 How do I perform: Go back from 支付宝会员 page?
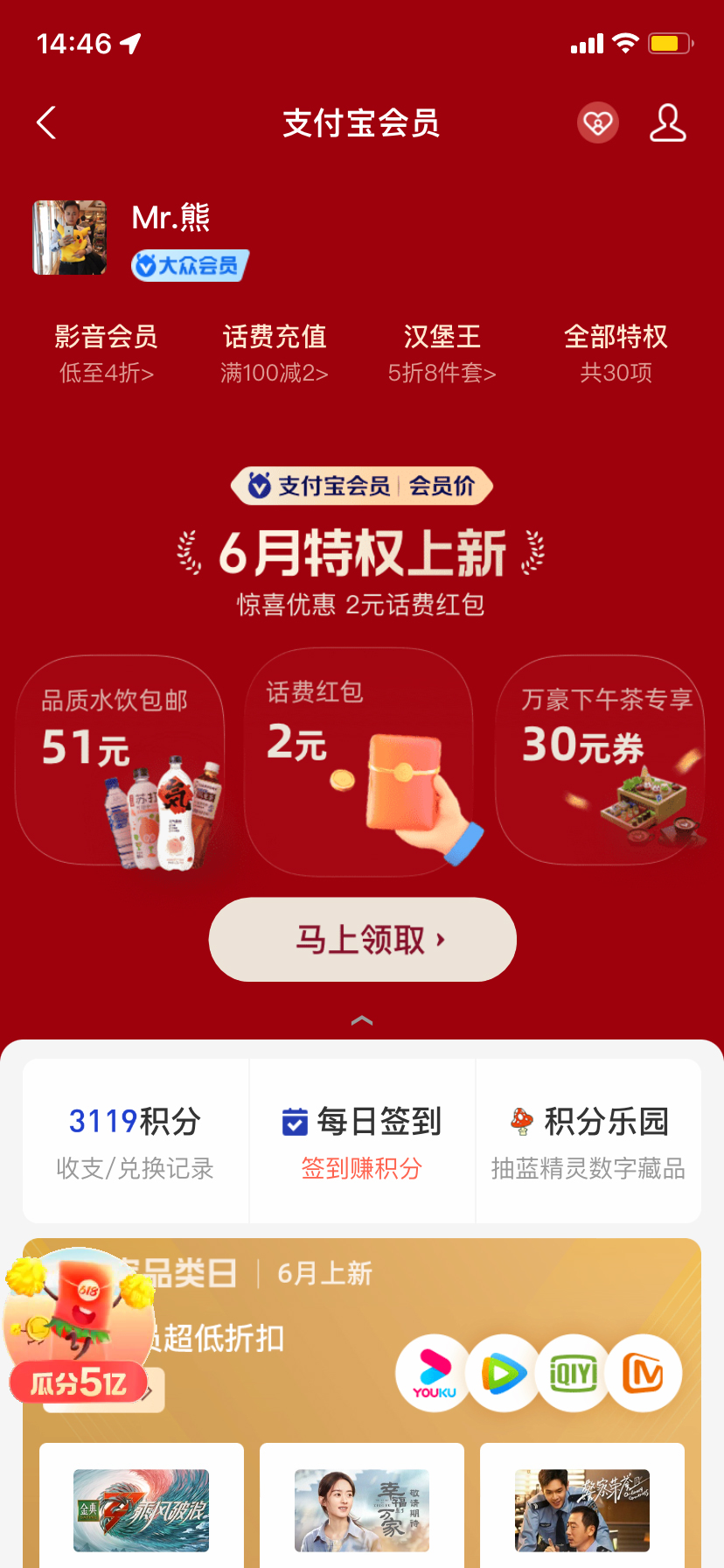47,123
